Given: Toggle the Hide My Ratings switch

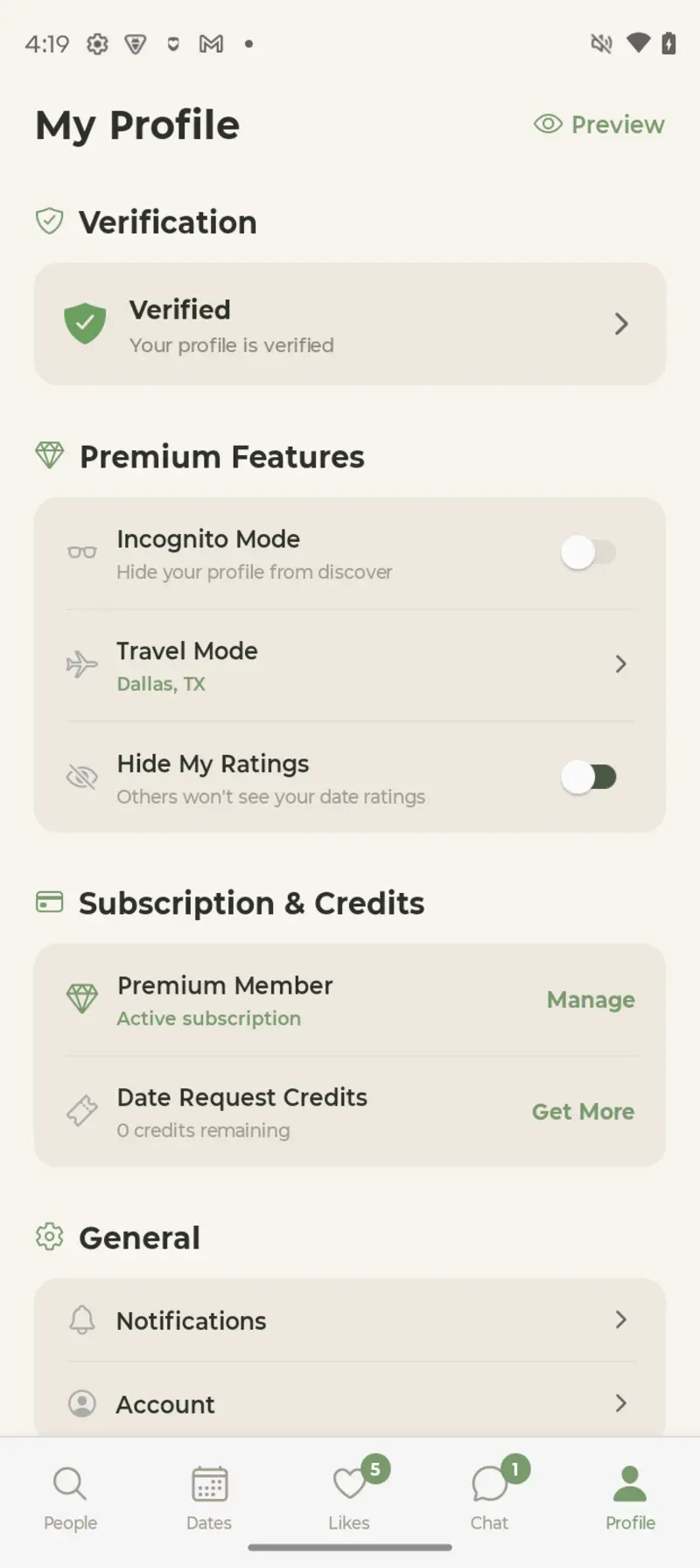Looking at the screenshot, I should pyautogui.click(x=588, y=777).
